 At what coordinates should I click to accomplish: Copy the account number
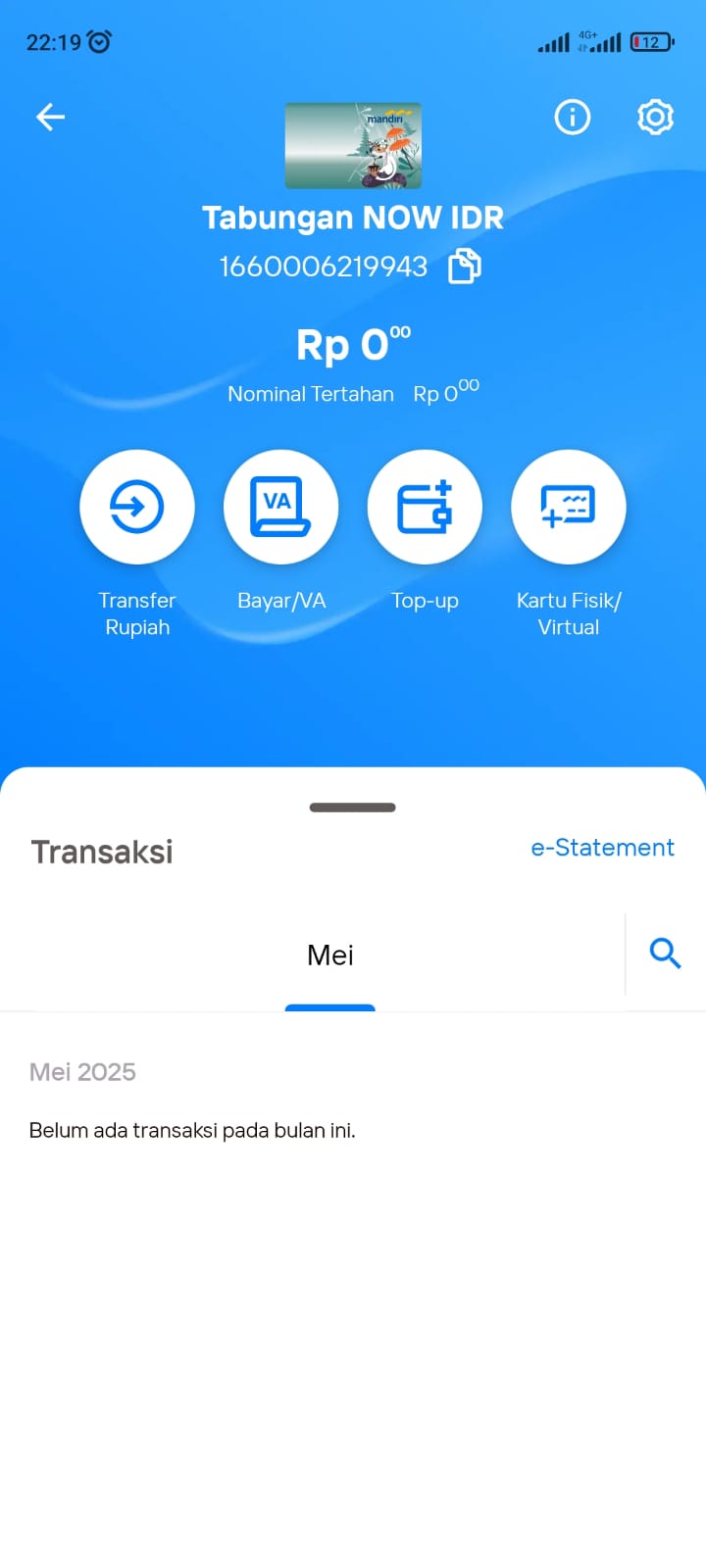click(465, 267)
